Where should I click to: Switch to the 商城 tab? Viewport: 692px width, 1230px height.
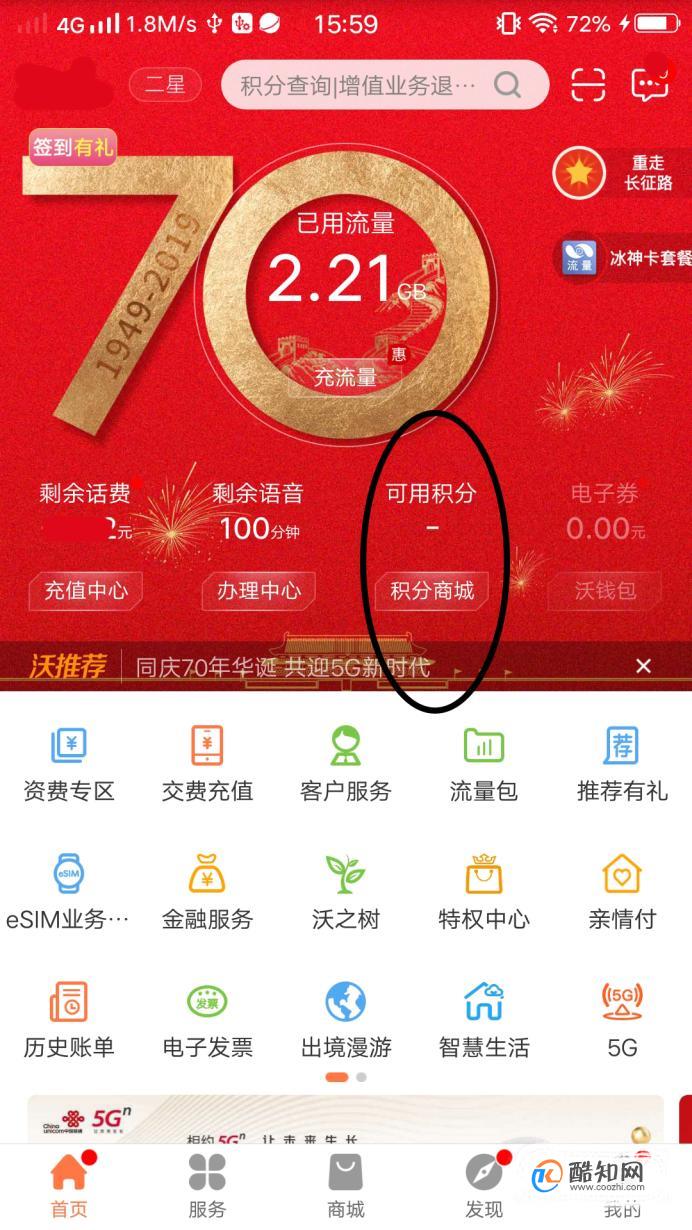346,1187
